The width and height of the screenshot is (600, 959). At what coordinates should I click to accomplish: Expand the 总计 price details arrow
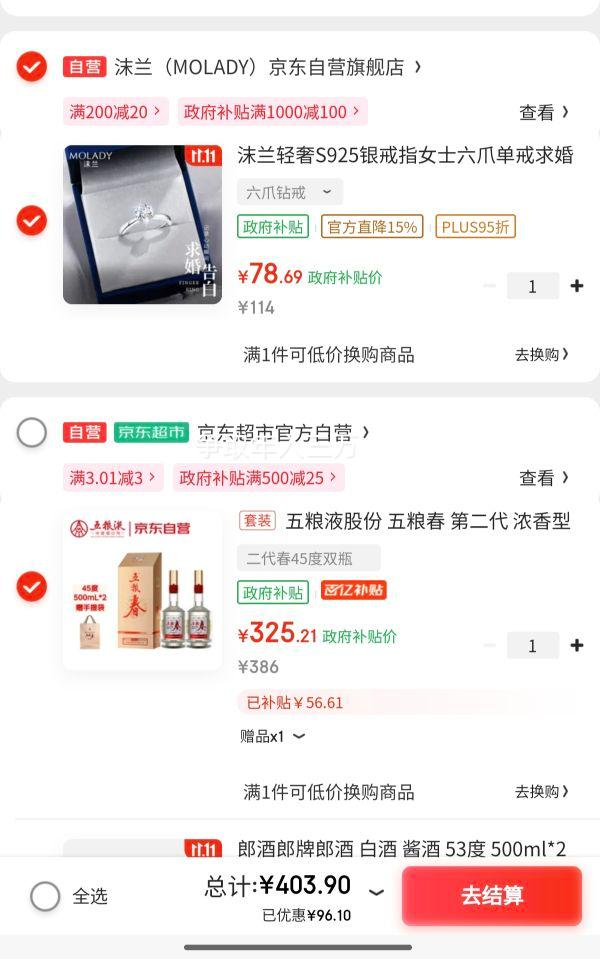click(376, 891)
